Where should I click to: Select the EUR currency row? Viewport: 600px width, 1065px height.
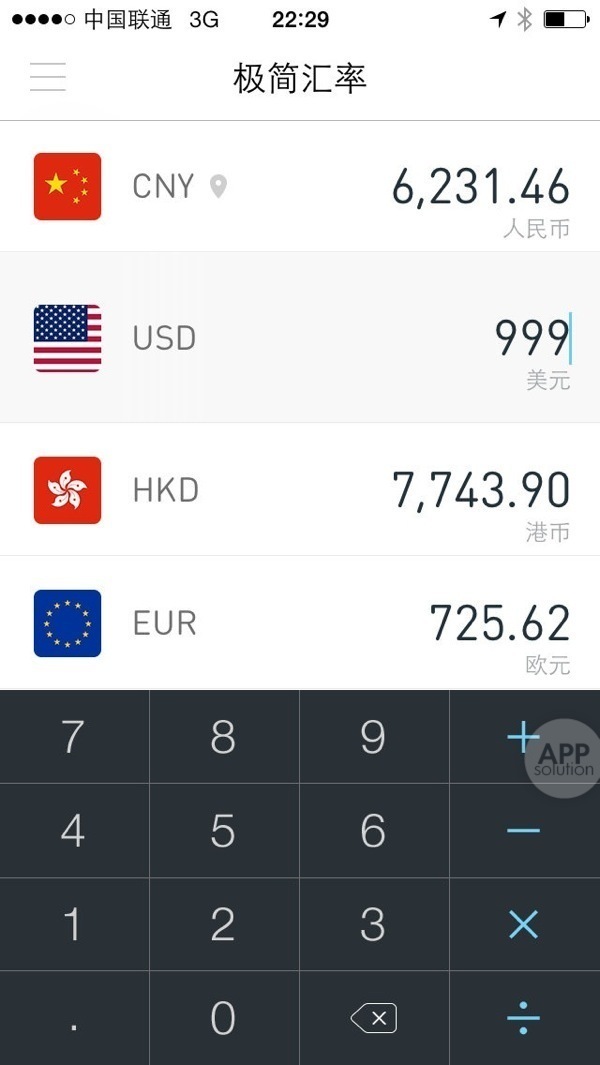pos(300,623)
